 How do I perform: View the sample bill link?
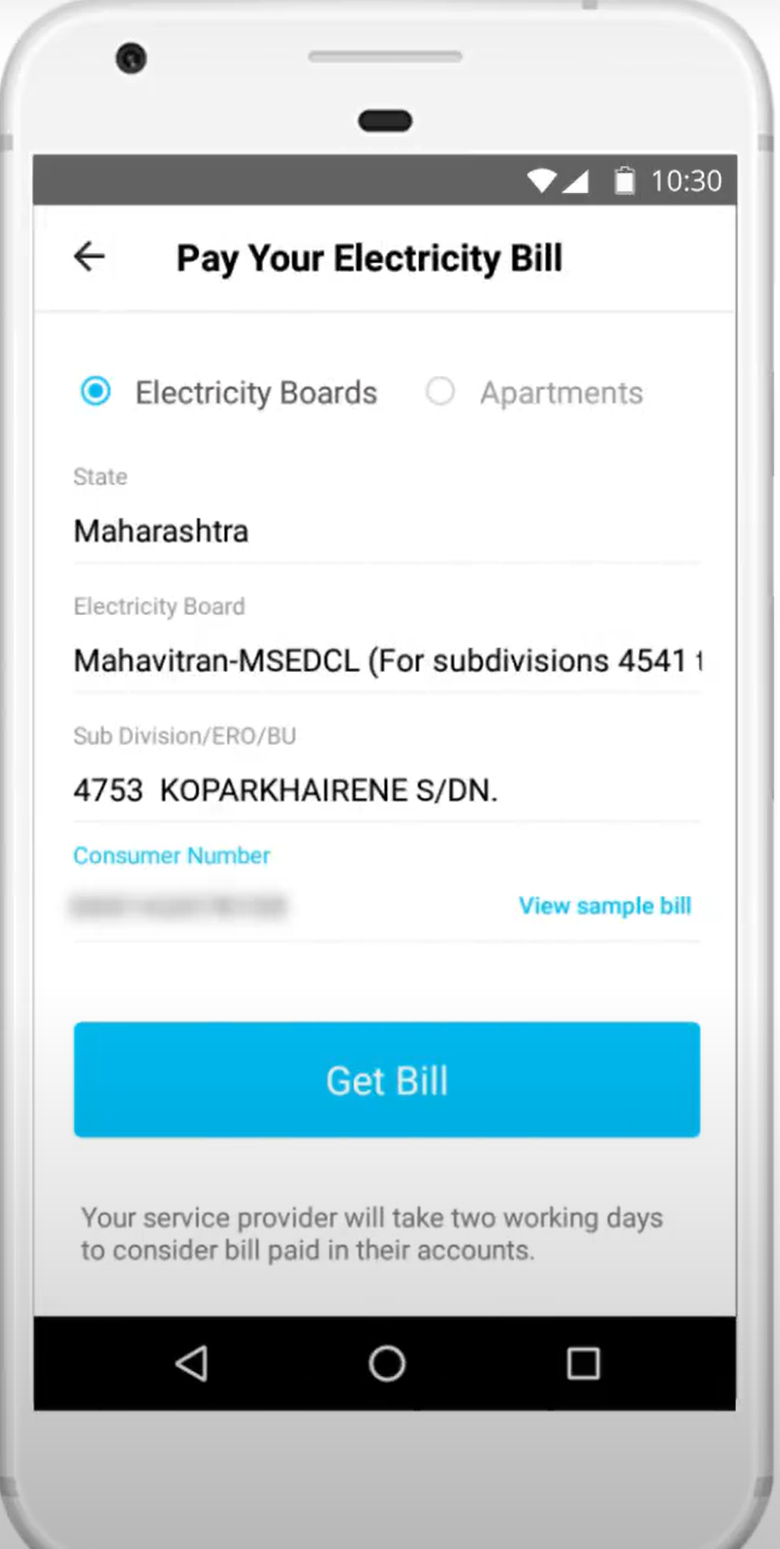604,906
